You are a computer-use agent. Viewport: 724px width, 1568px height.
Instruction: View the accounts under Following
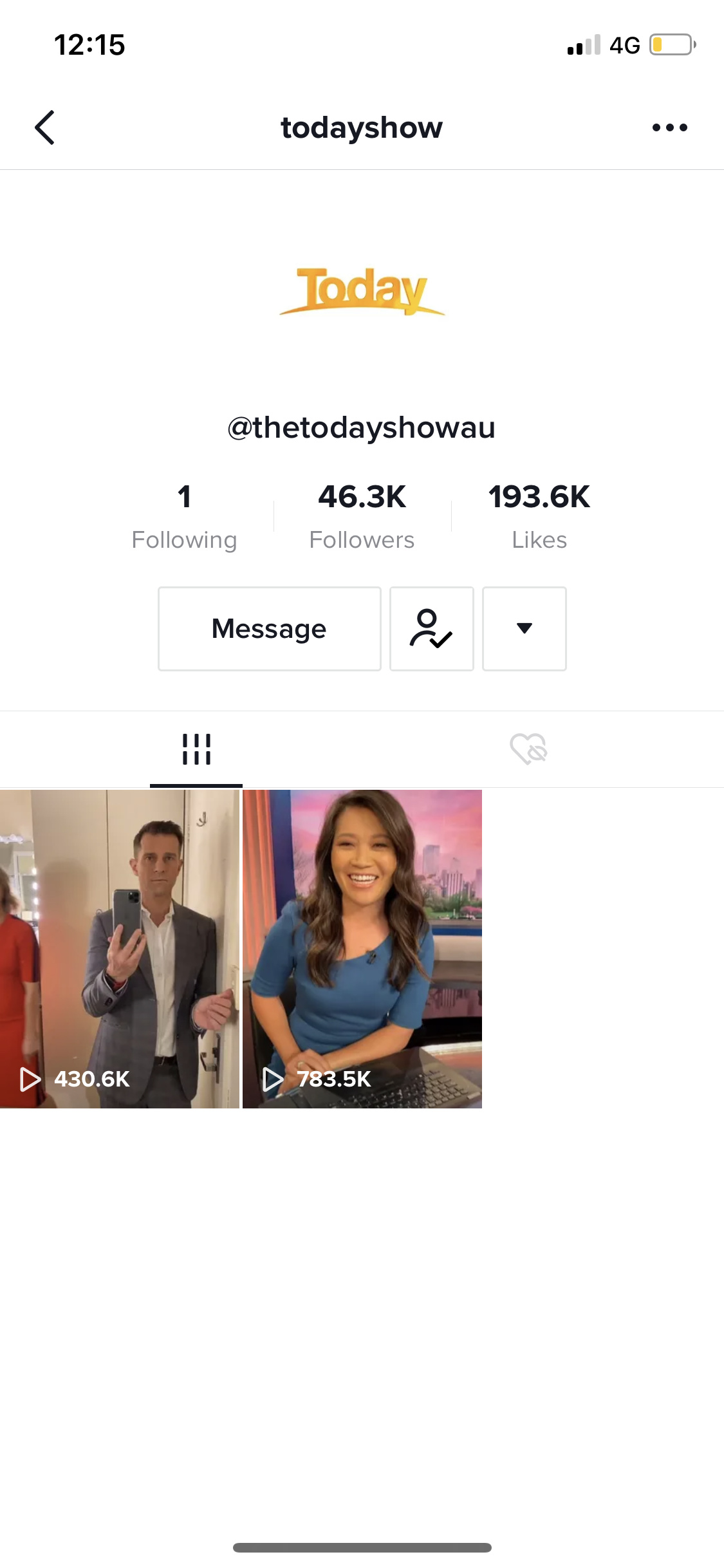[184, 516]
